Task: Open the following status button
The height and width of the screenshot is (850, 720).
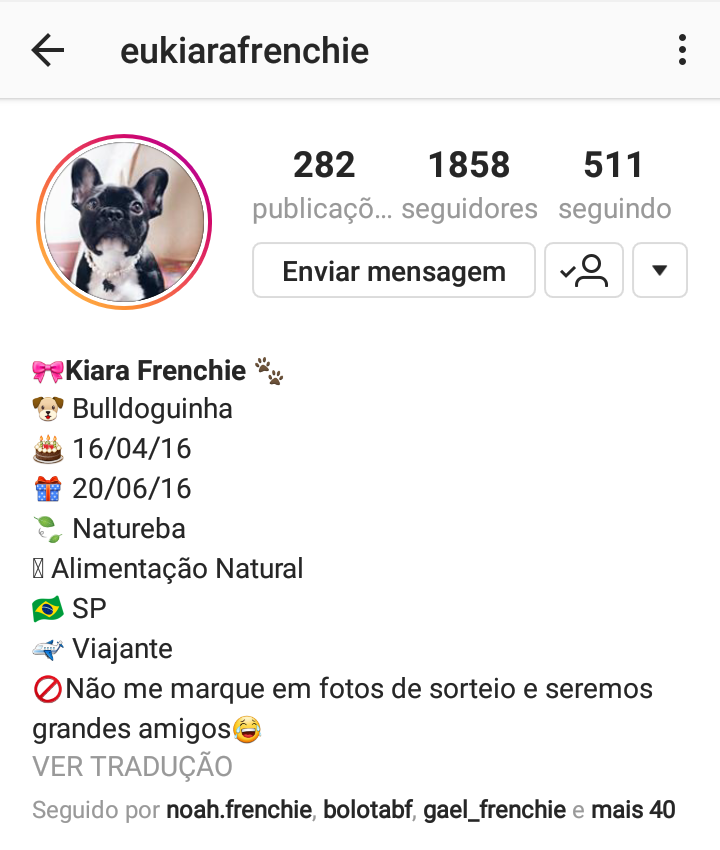Action: (x=584, y=271)
